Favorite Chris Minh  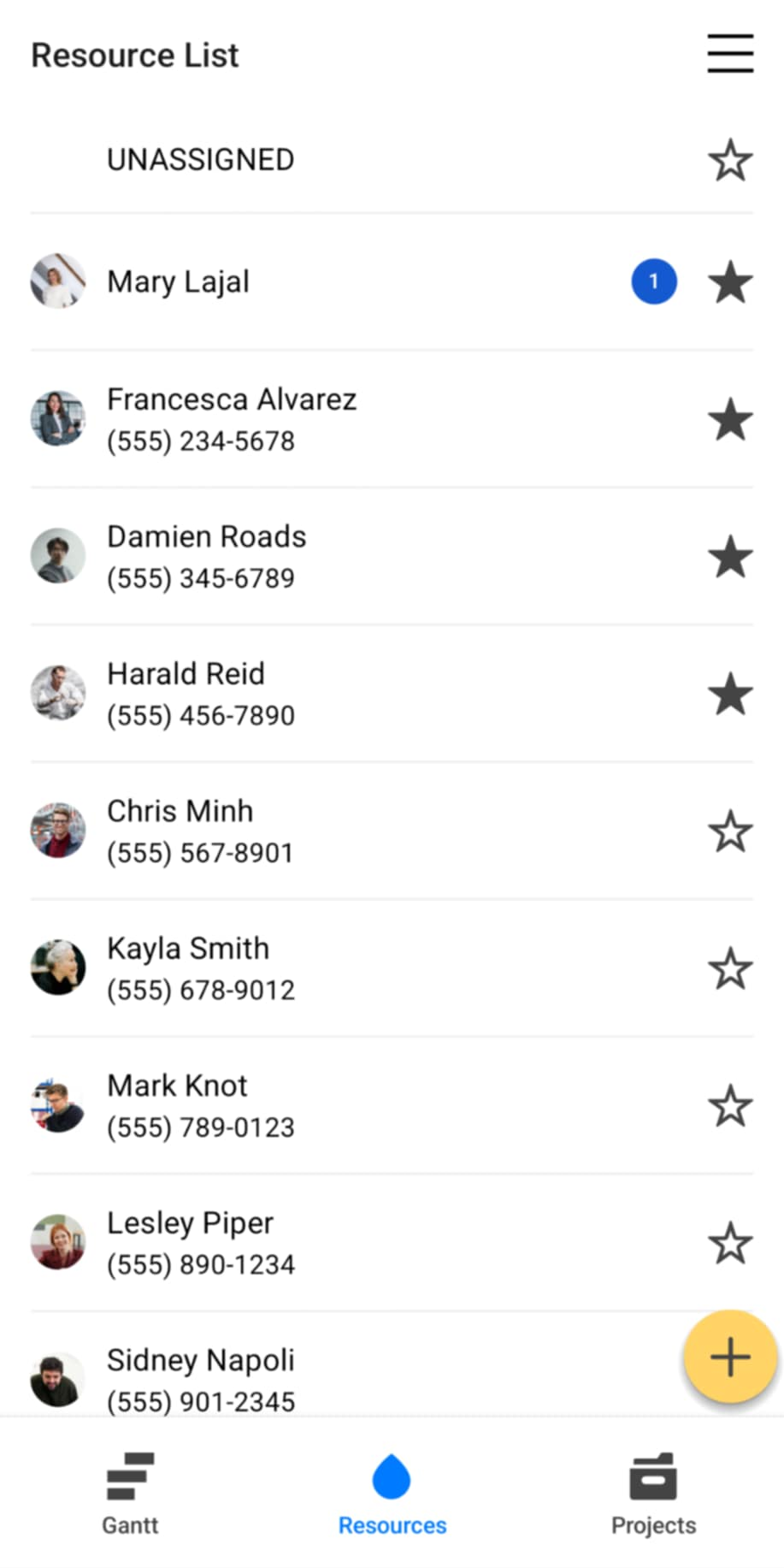(x=731, y=831)
